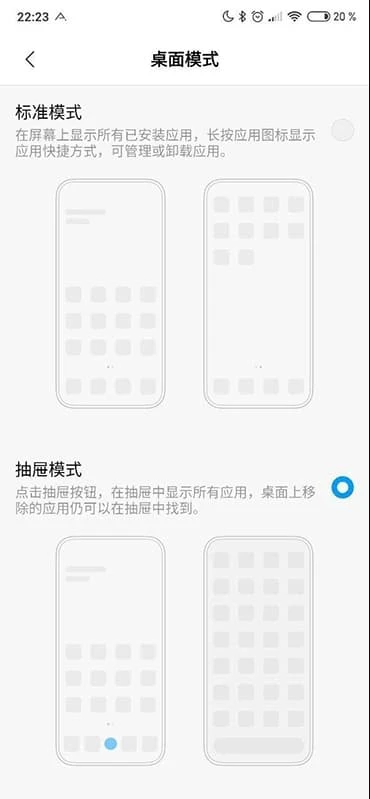
Task: Go back from 桌面模式 screen
Action: point(30,60)
